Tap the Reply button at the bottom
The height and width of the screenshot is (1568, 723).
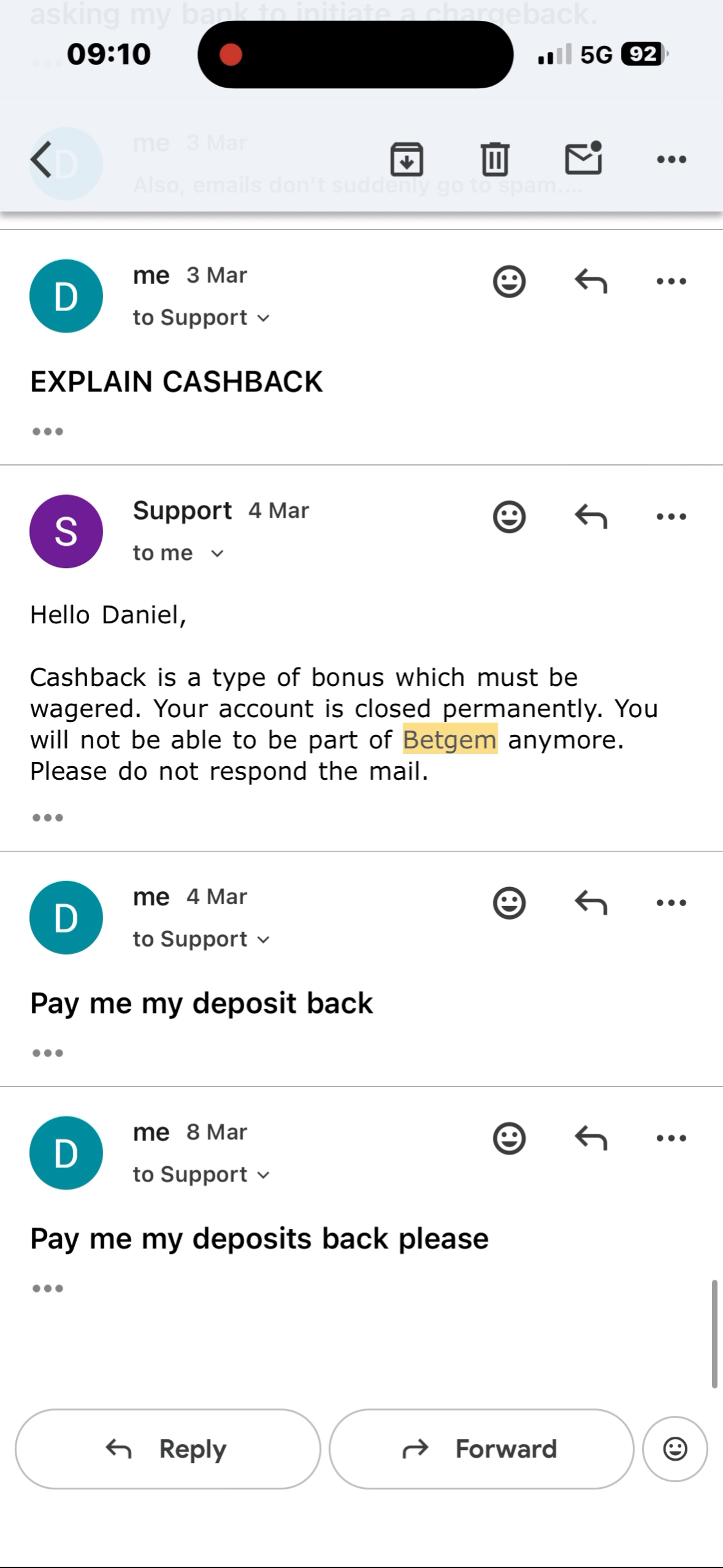click(167, 1449)
